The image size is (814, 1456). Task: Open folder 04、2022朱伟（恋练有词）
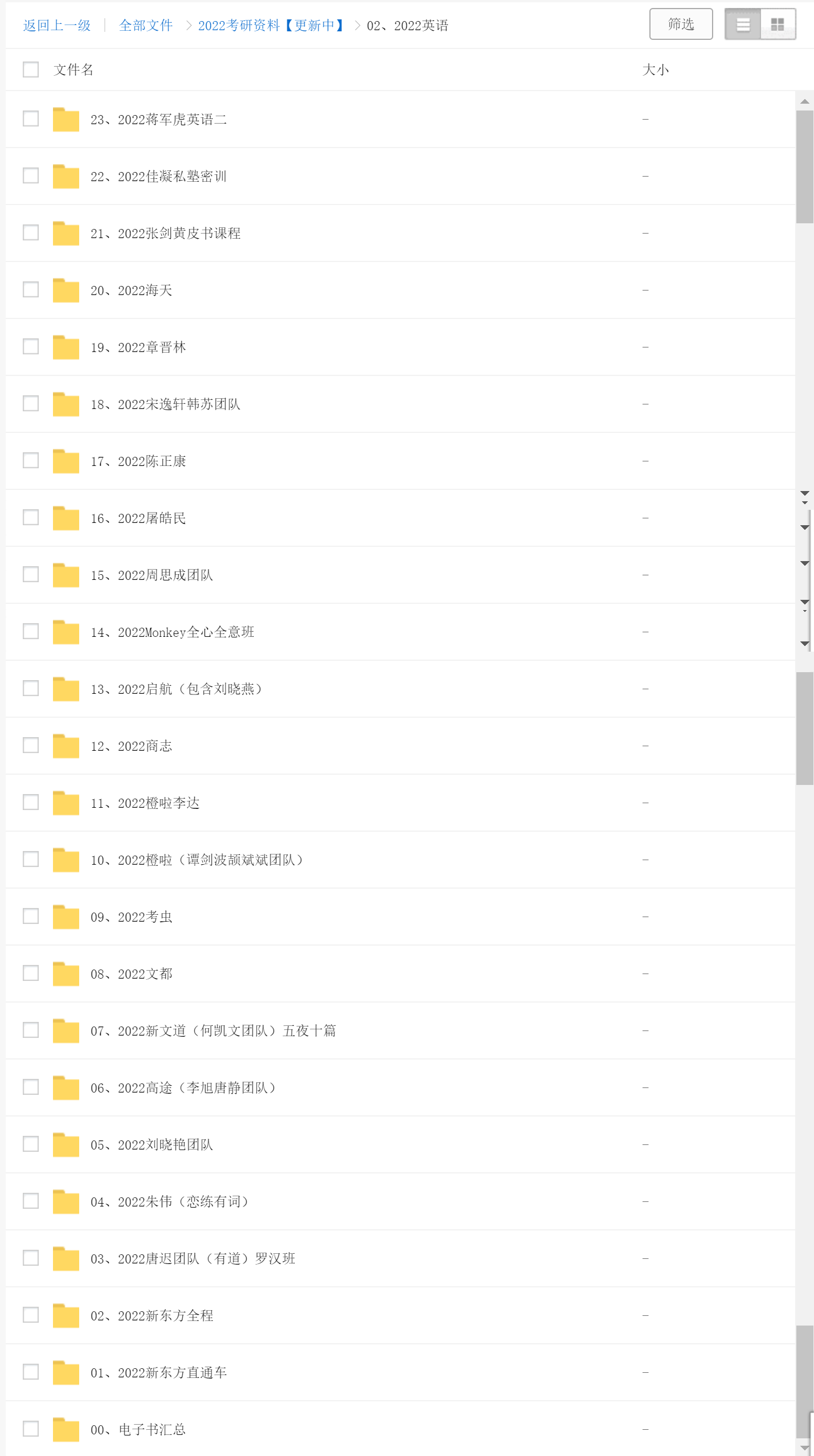170,1202
